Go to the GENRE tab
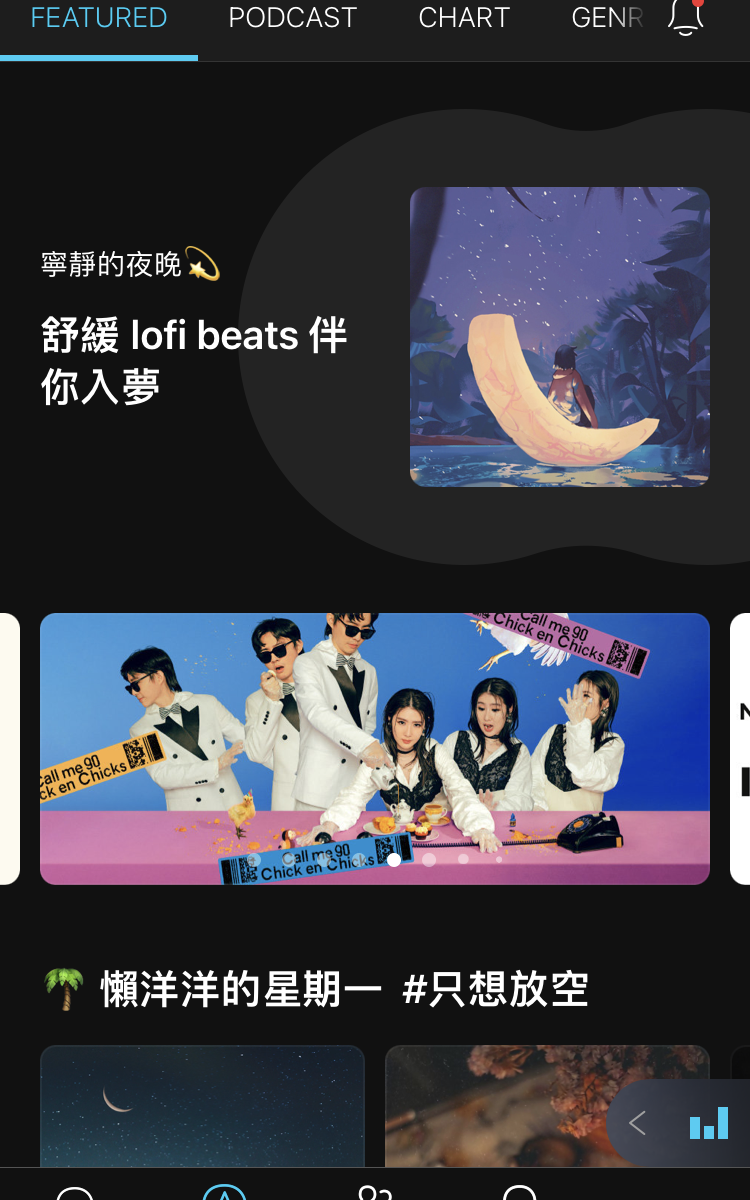750x1200 pixels. (607, 18)
